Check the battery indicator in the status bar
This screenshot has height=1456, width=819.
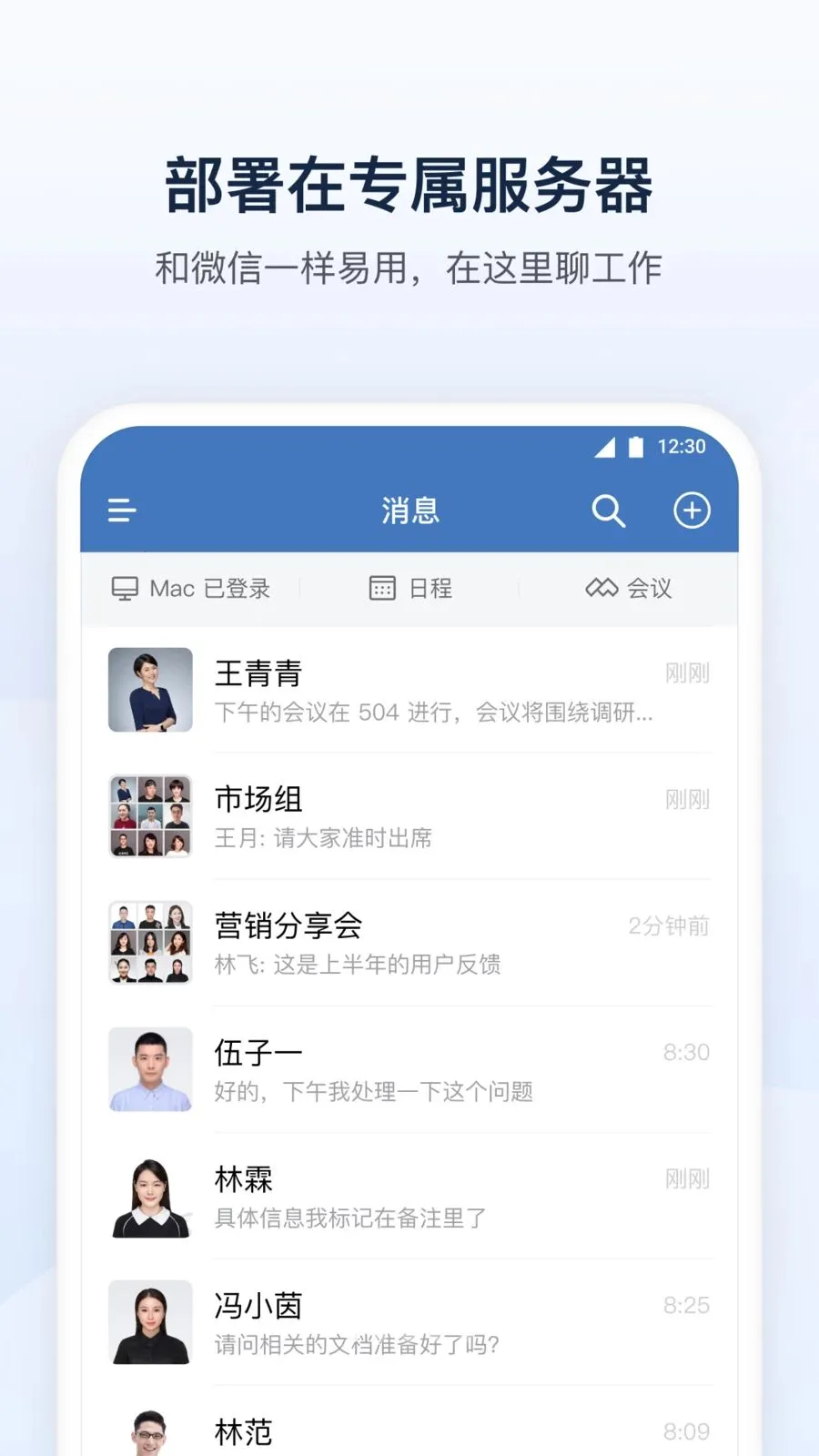(x=634, y=446)
